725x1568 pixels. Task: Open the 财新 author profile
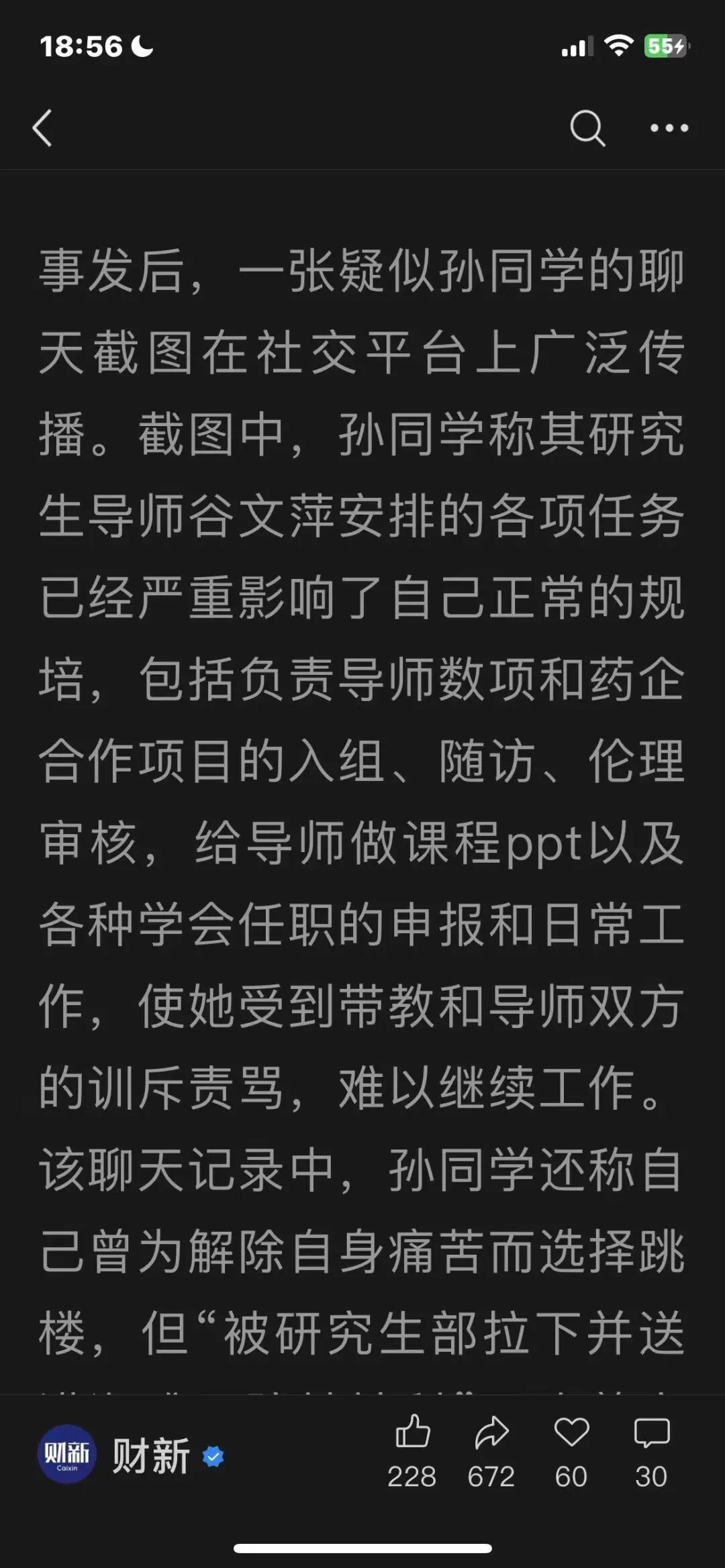click(x=131, y=1455)
